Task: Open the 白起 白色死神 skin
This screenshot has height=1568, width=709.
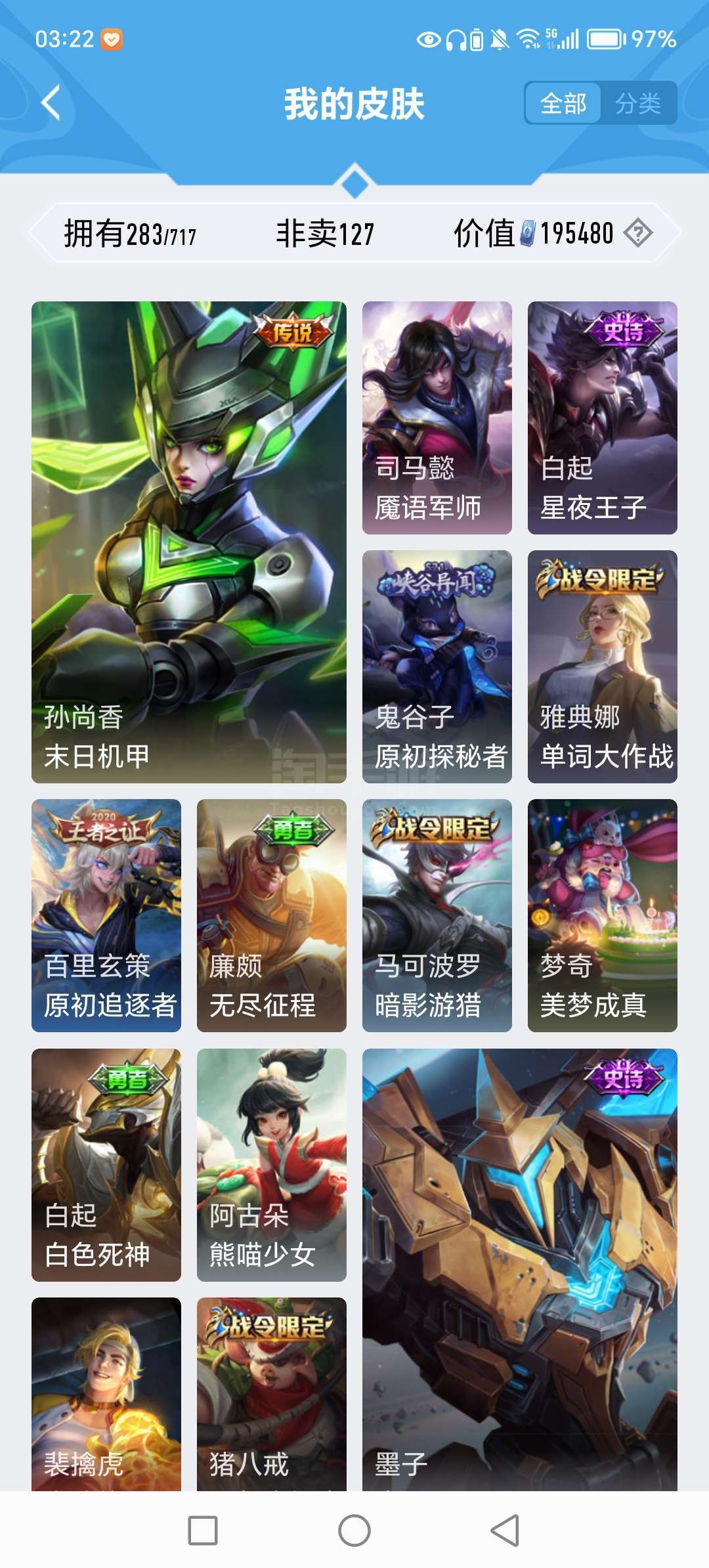Action: tap(106, 1164)
